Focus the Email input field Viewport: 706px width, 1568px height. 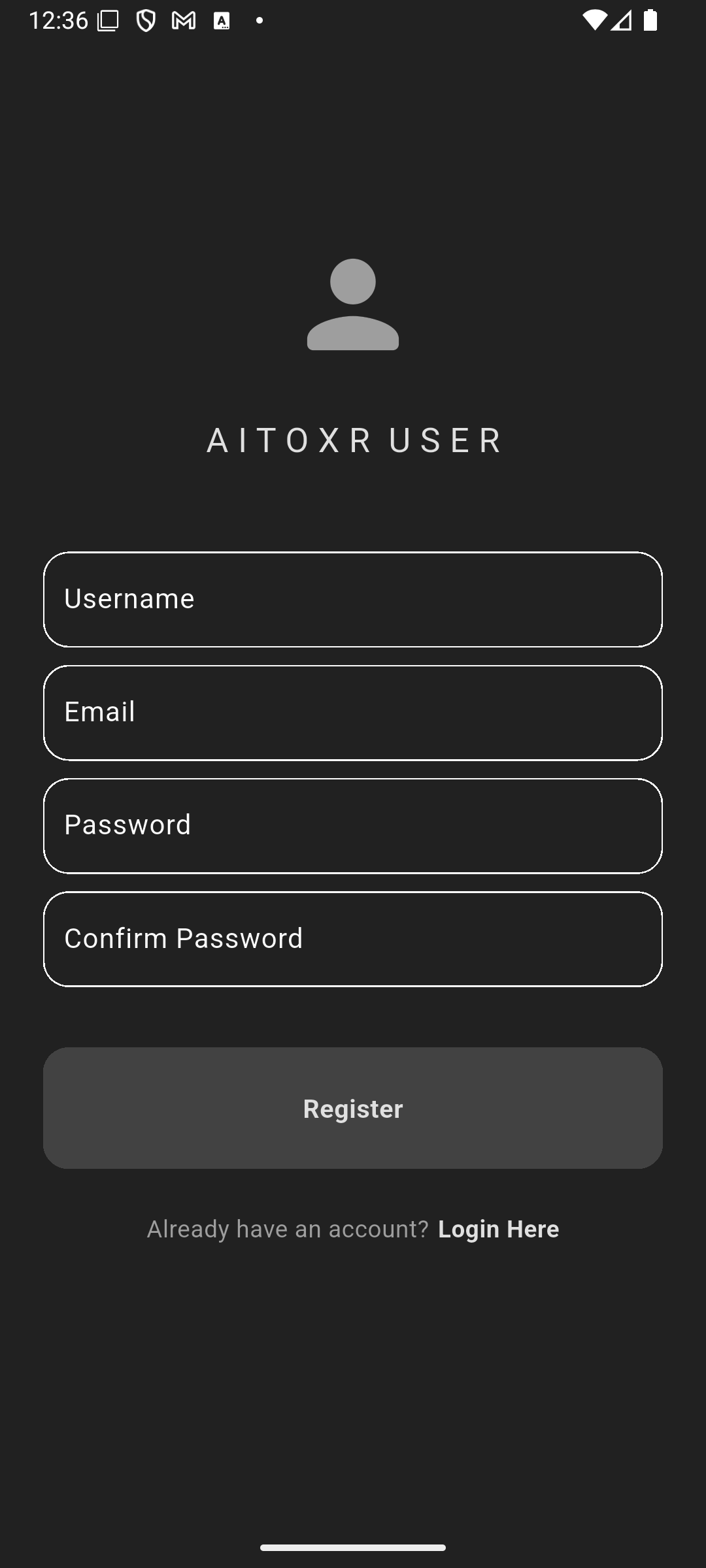click(353, 713)
